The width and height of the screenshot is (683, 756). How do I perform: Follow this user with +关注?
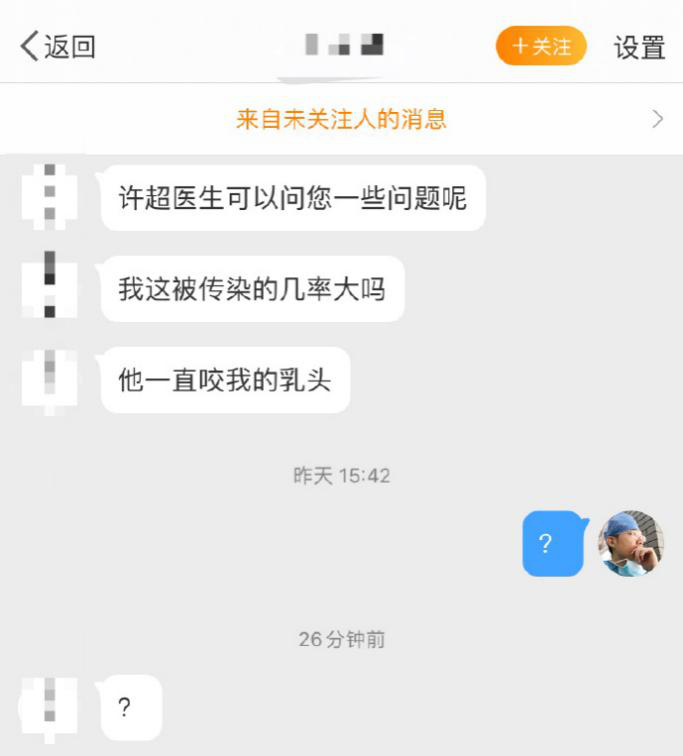[x=541, y=46]
